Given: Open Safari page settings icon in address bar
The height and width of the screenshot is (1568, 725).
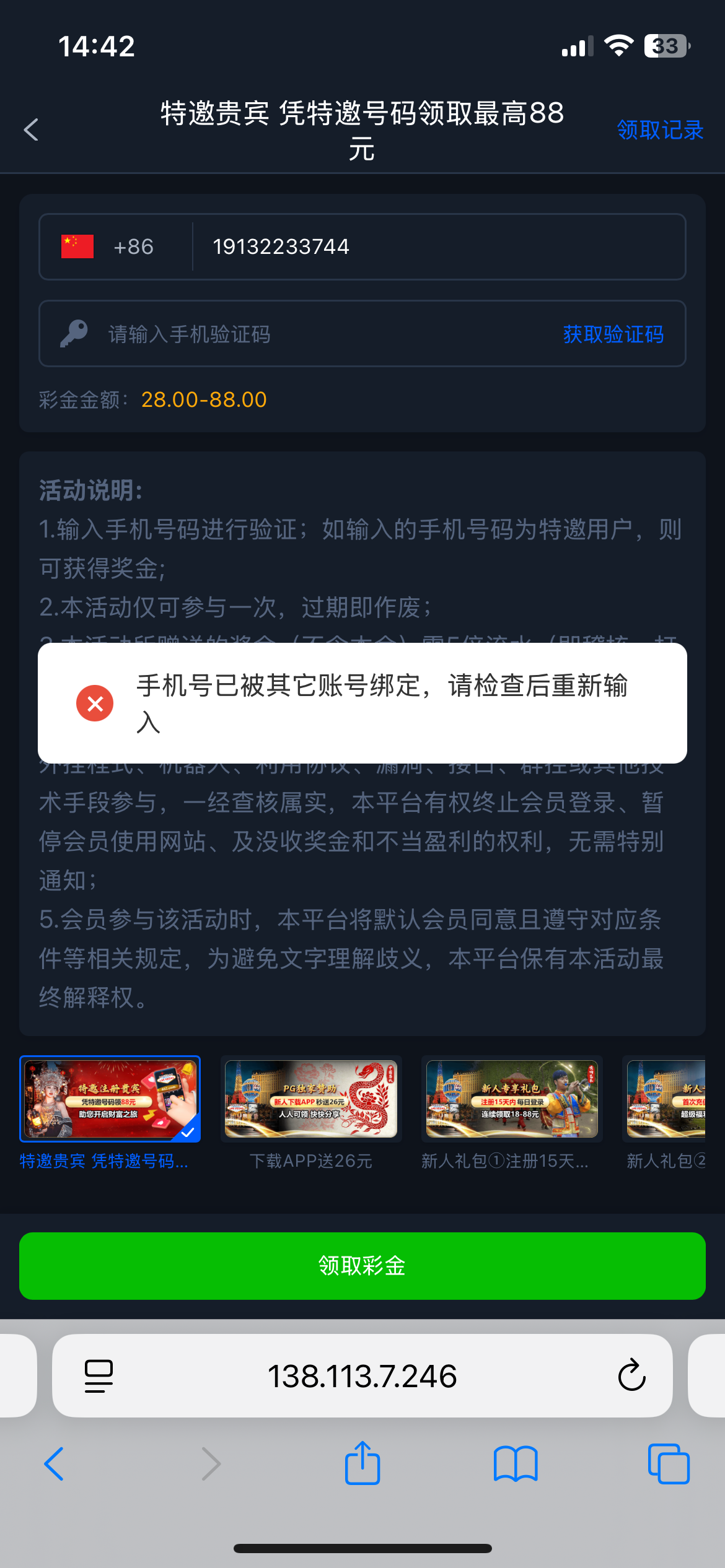Looking at the screenshot, I should point(97,1377).
